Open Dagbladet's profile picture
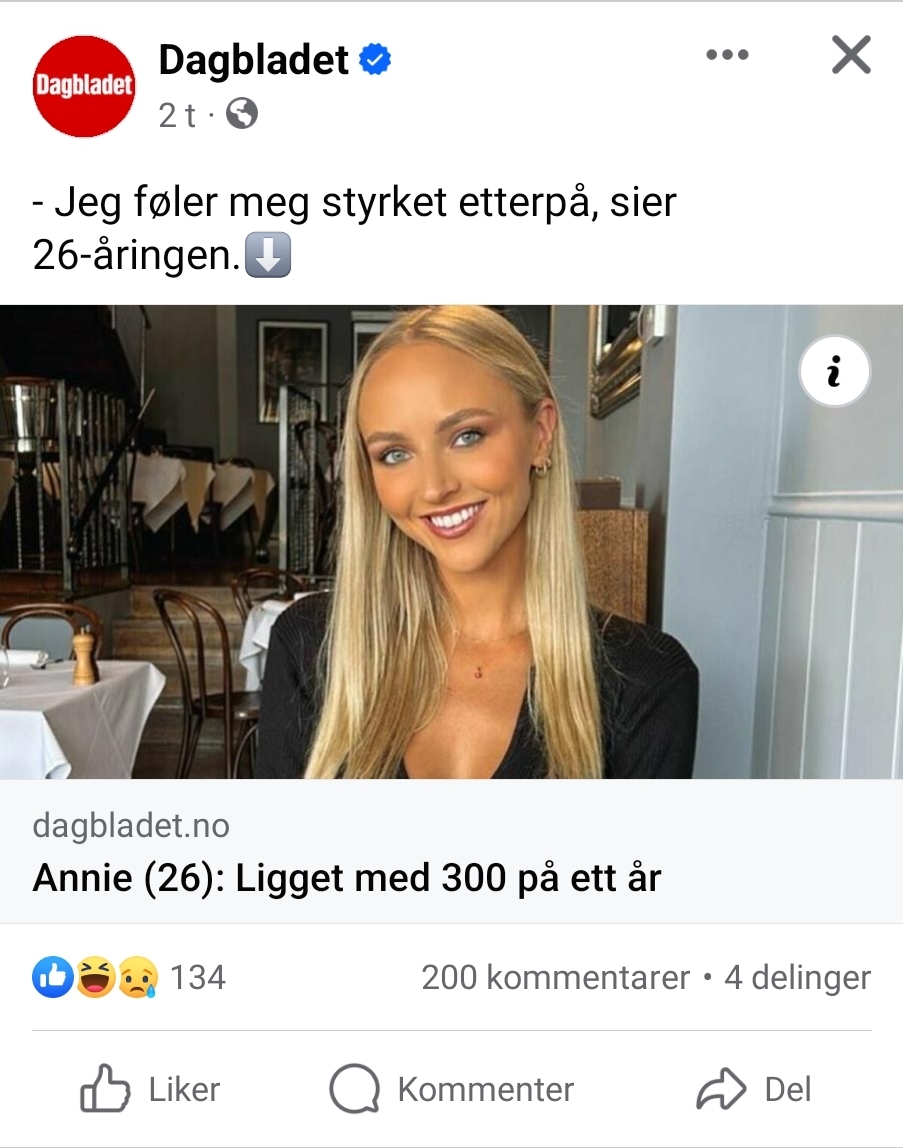This screenshot has width=903, height=1148. pyautogui.click(x=84, y=86)
